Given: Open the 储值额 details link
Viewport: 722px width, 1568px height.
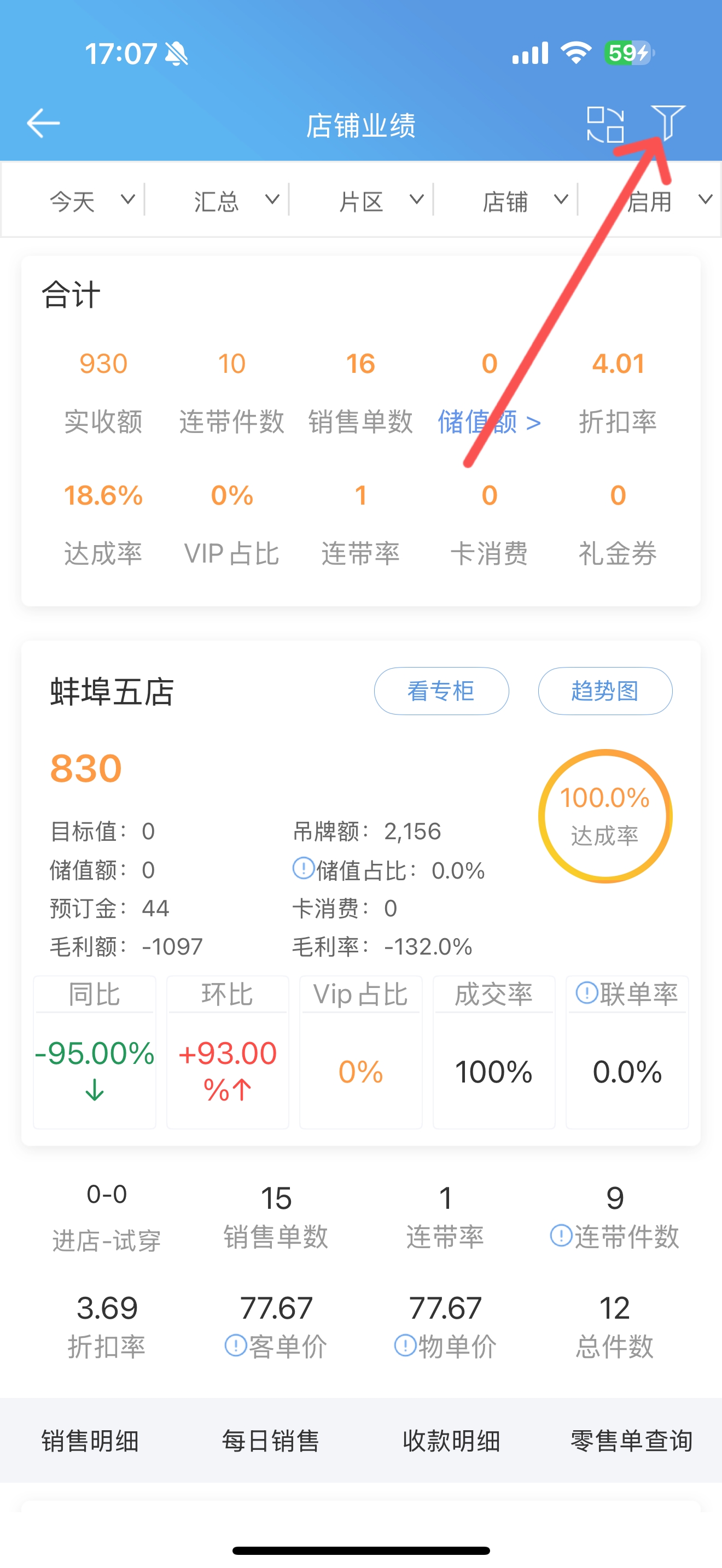Looking at the screenshot, I should (489, 421).
